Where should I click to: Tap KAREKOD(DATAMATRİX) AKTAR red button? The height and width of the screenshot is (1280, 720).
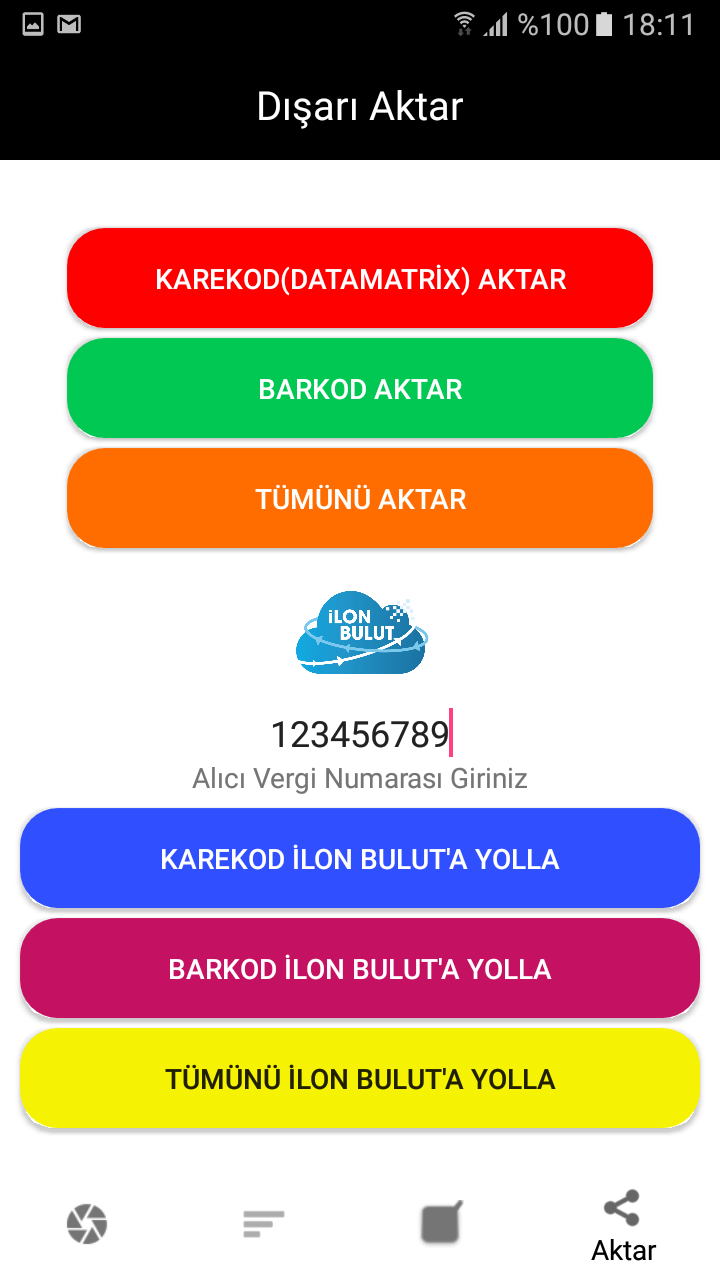(x=360, y=278)
